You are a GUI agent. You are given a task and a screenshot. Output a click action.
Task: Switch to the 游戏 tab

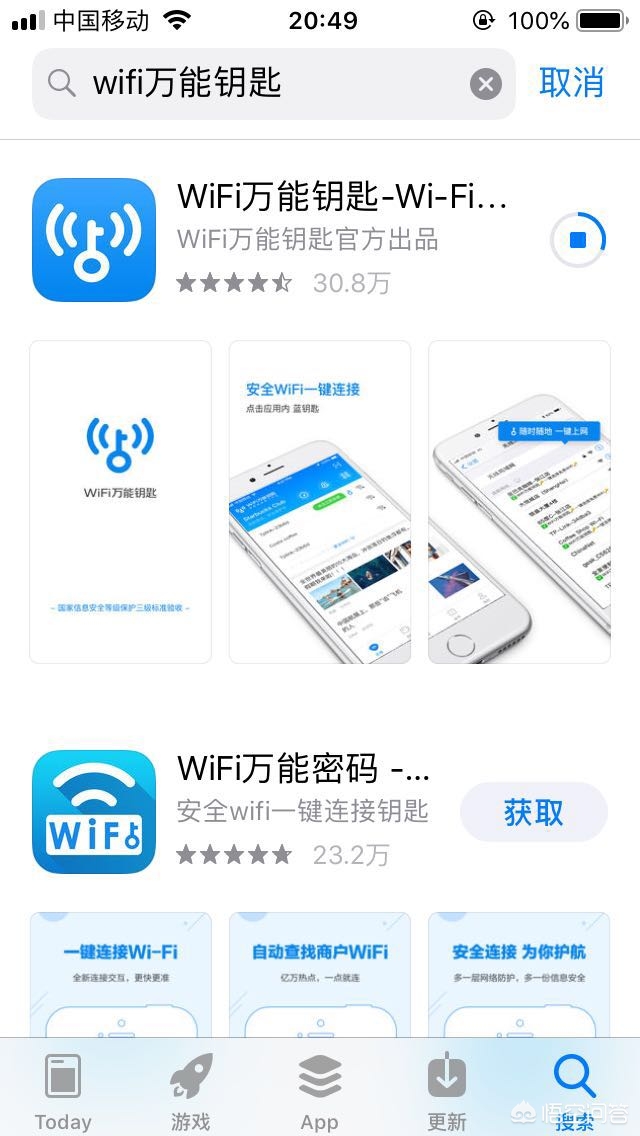[191, 1090]
